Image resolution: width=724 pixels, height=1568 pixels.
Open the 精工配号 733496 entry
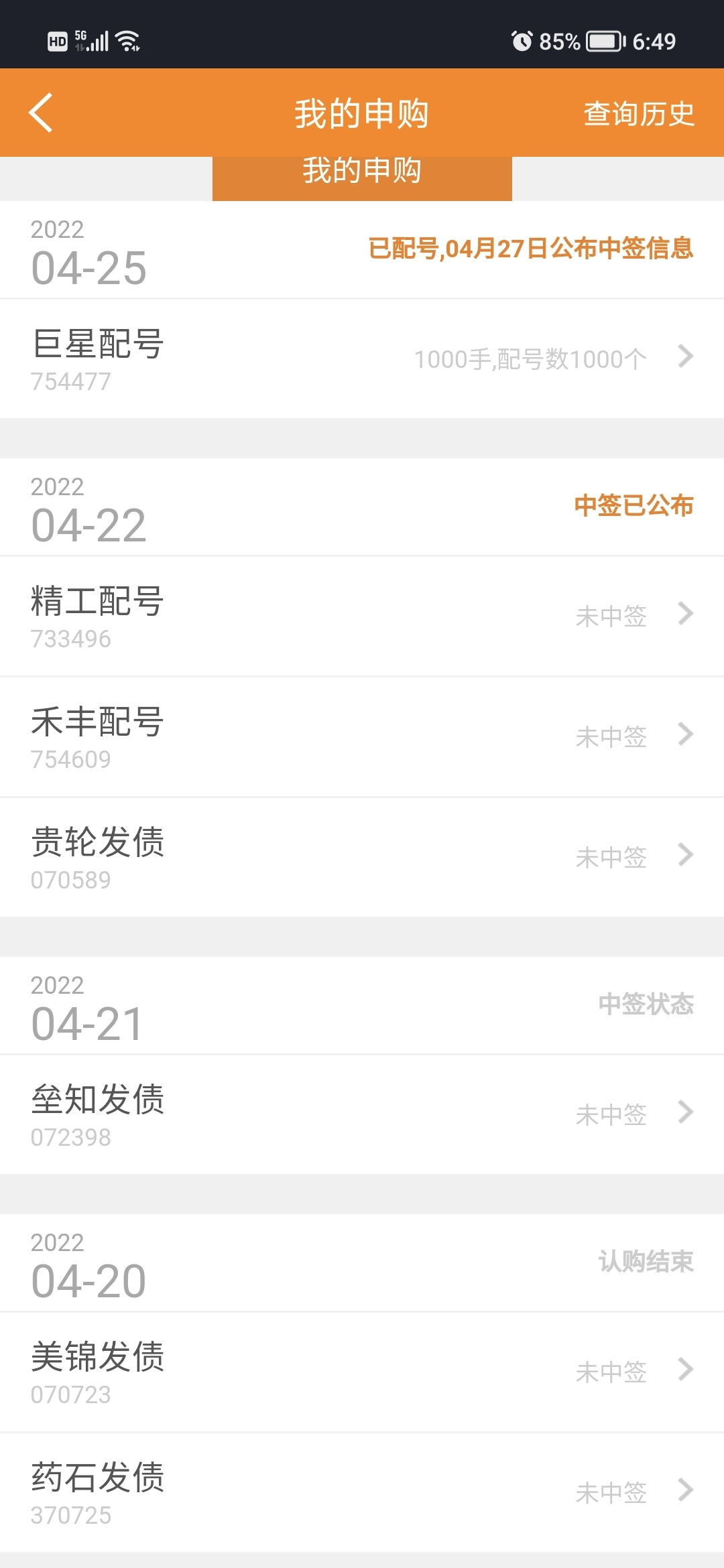pyautogui.click(x=362, y=616)
